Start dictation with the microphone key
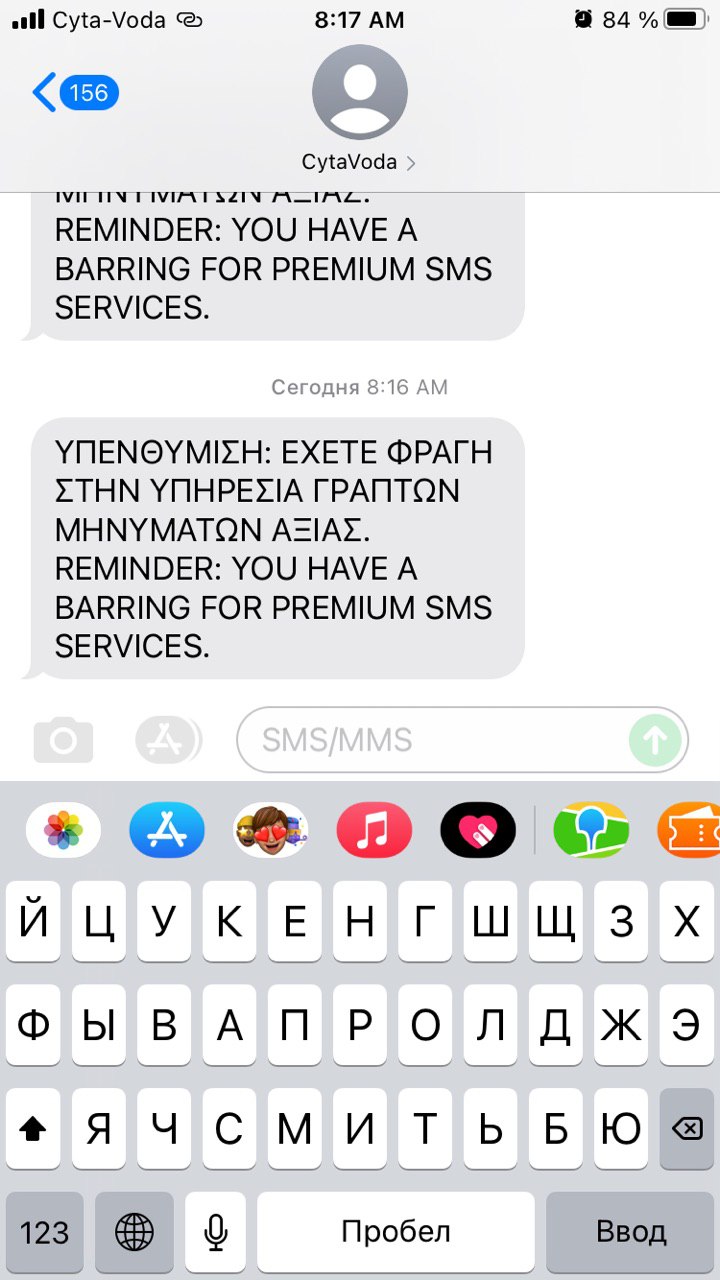The height and width of the screenshot is (1280, 720). [215, 1232]
